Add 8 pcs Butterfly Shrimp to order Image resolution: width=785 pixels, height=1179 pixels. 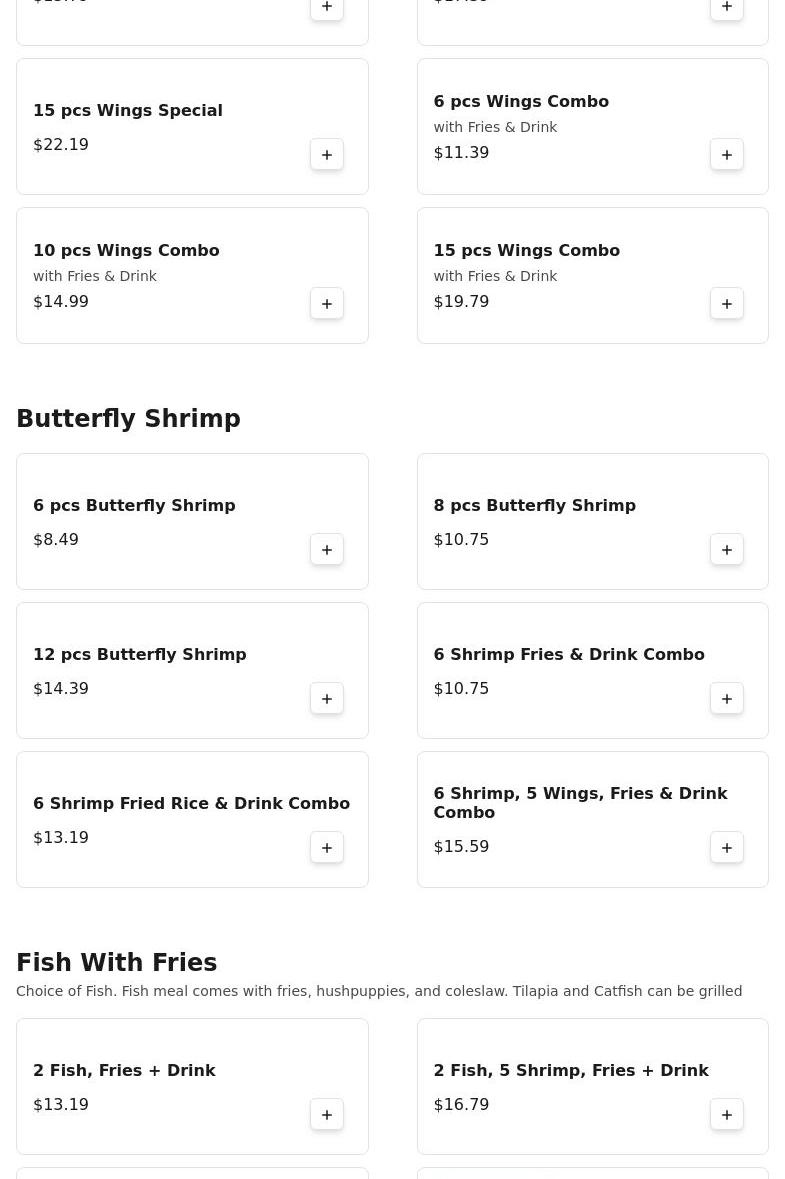click(x=727, y=550)
